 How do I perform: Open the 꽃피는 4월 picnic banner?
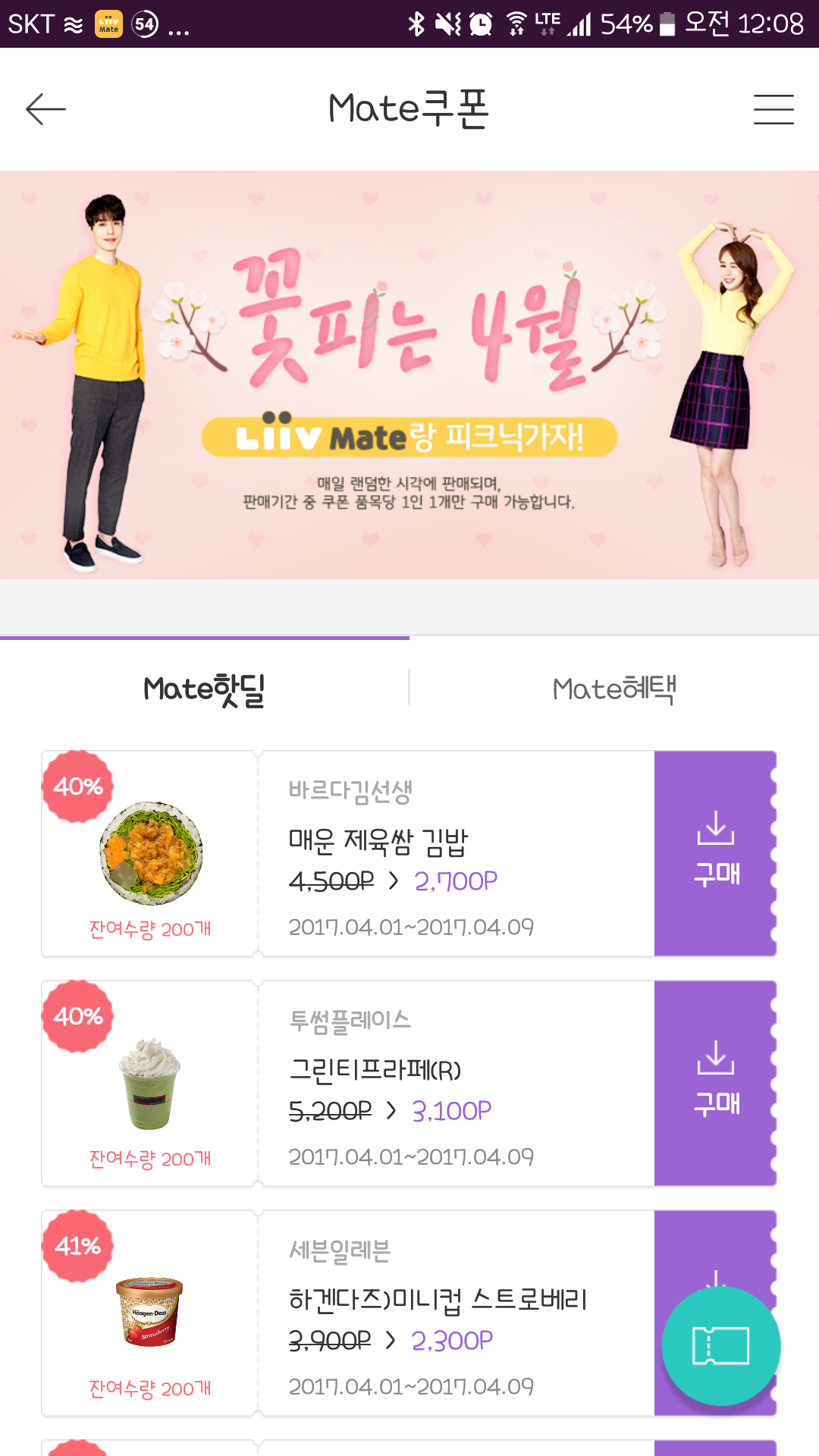point(409,375)
